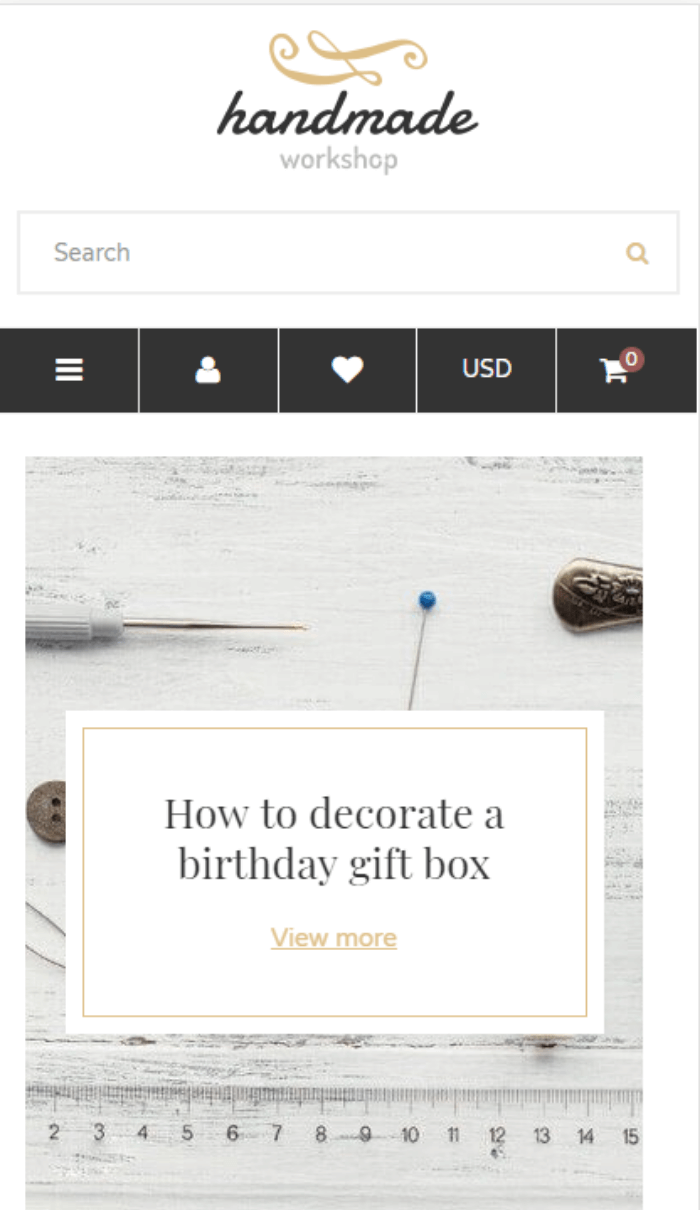Open the user account icon
The width and height of the screenshot is (700, 1210).
(x=208, y=371)
